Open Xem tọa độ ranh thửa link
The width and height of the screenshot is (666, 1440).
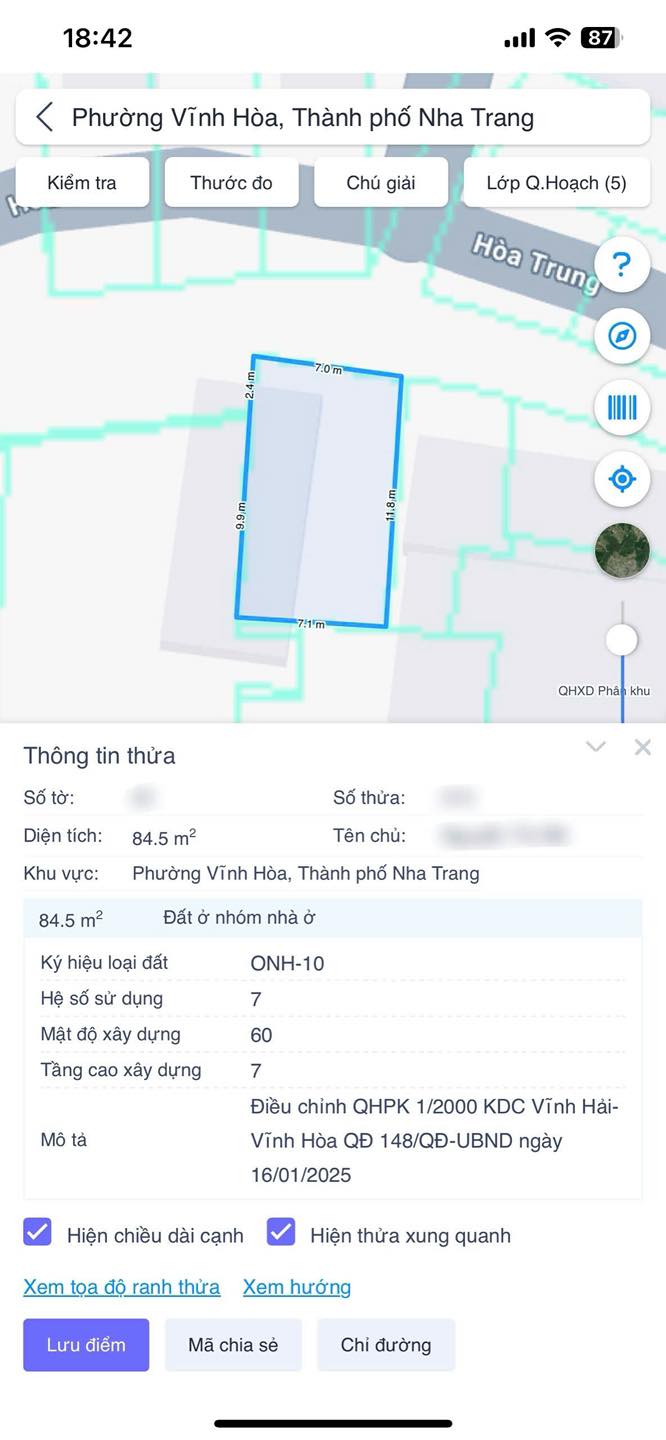tap(122, 1287)
